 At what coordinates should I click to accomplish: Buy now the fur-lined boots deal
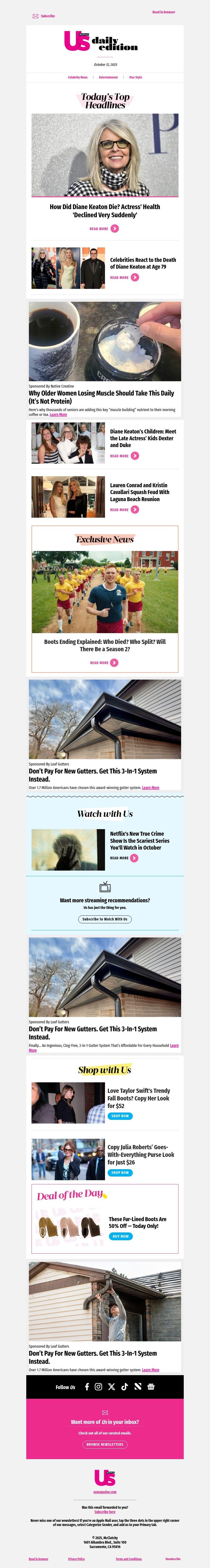(x=120, y=1236)
